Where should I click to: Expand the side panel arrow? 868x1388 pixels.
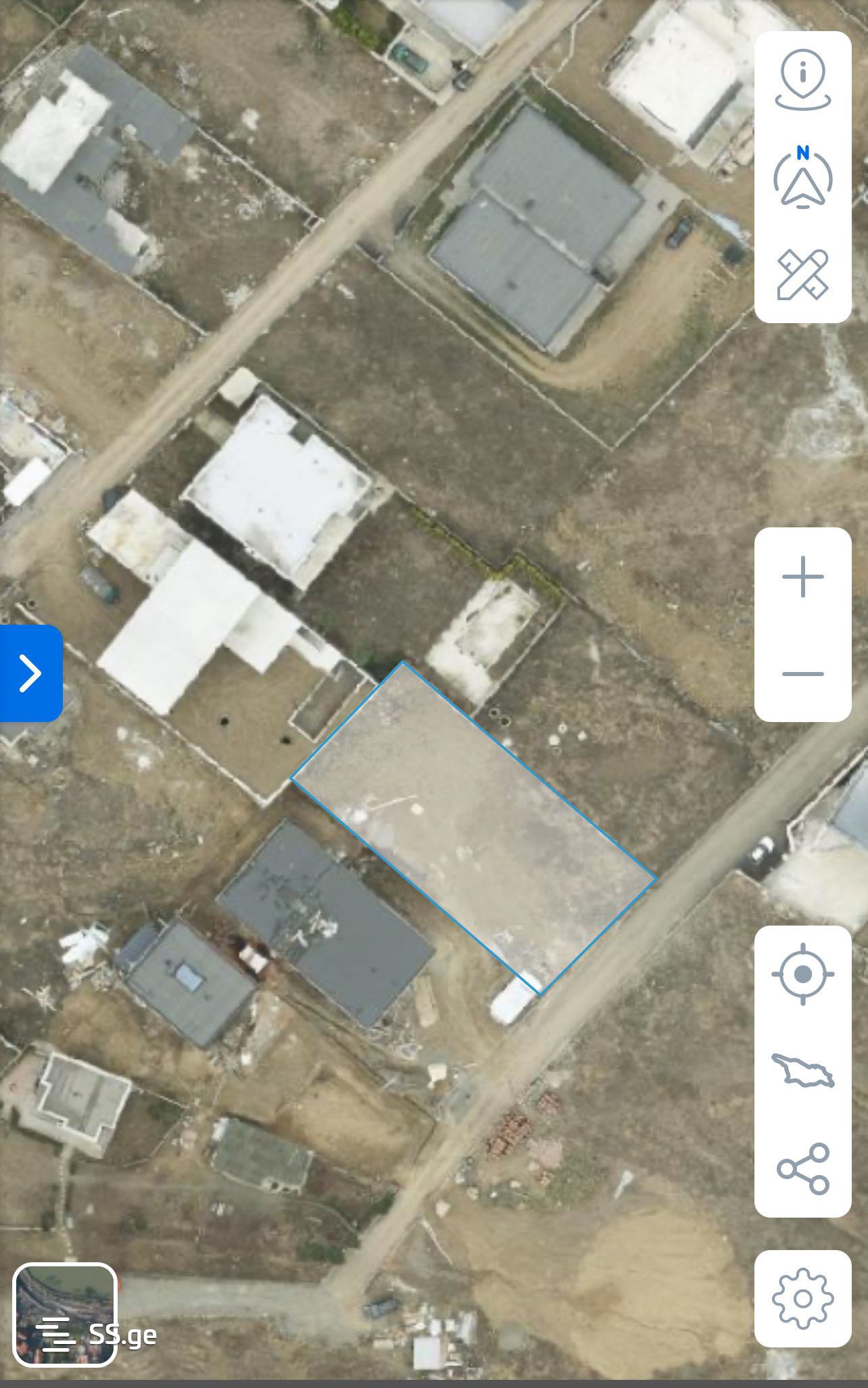(x=30, y=673)
